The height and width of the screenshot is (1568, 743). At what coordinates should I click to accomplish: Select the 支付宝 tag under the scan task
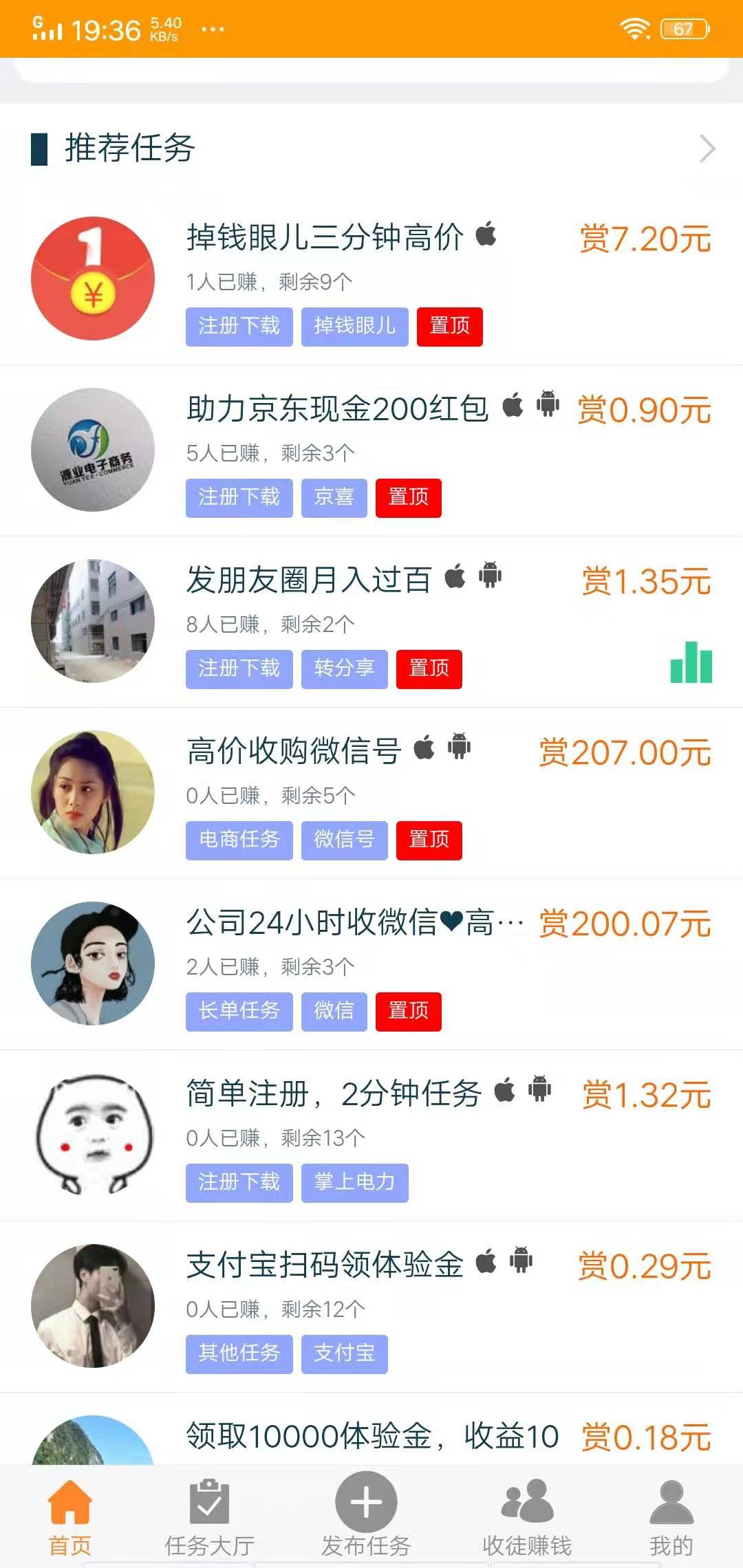tap(345, 1353)
